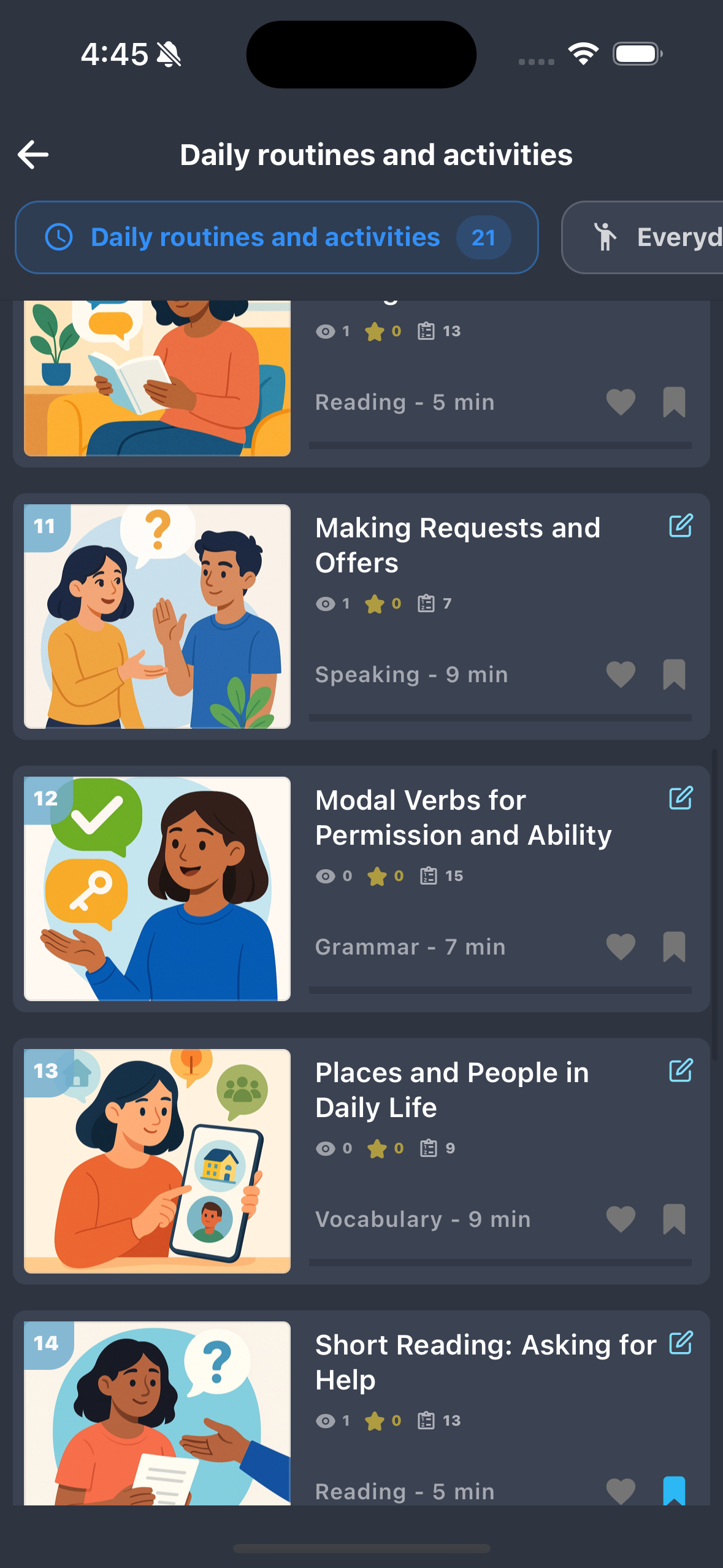Like the Making Requests and Offers lesson
Image resolution: width=723 pixels, height=1568 pixels.
[621, 675]
